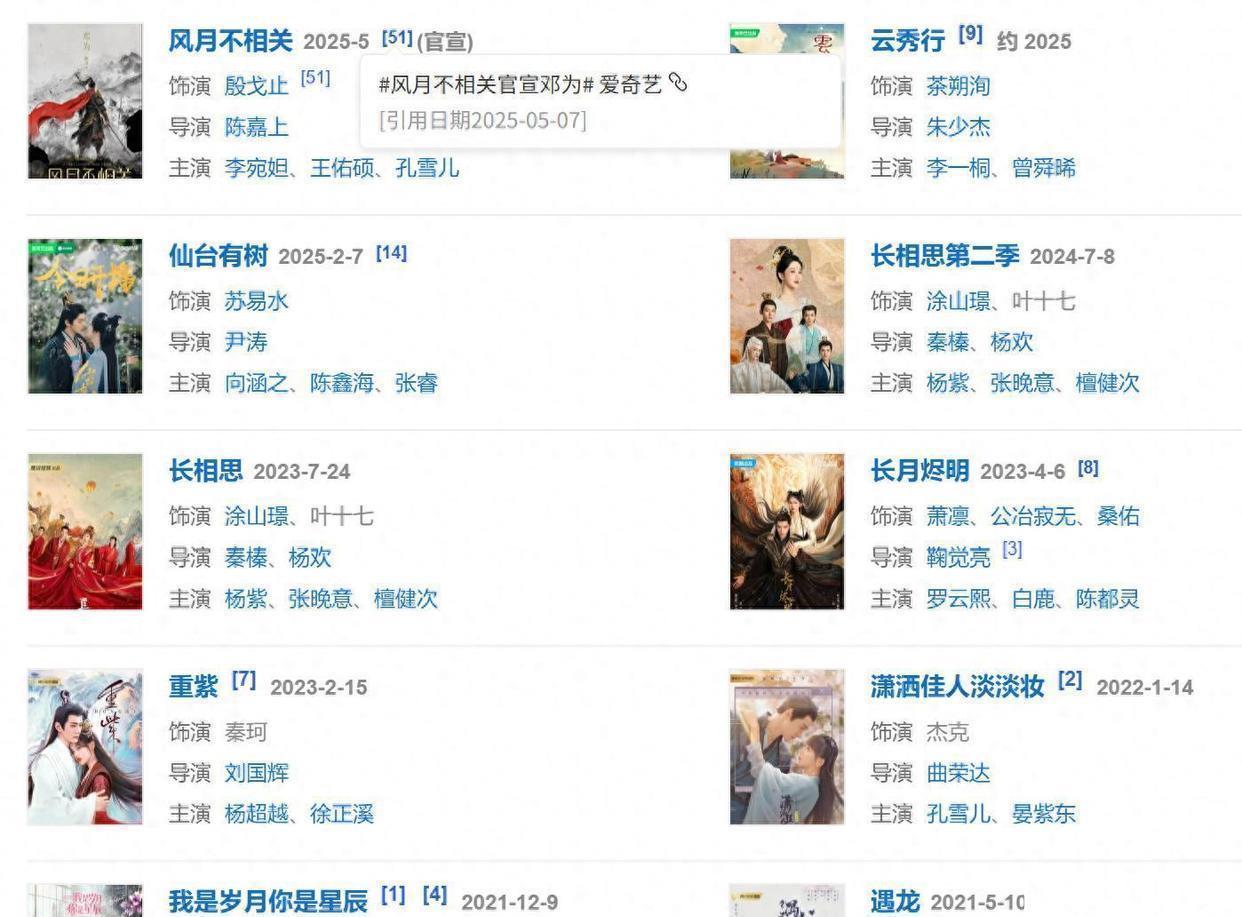The width and height of the screenshot is (1242, 917).
Task: Open the 长相思第二季 title link
Action: pyautogui.click(x=944, y=256)
